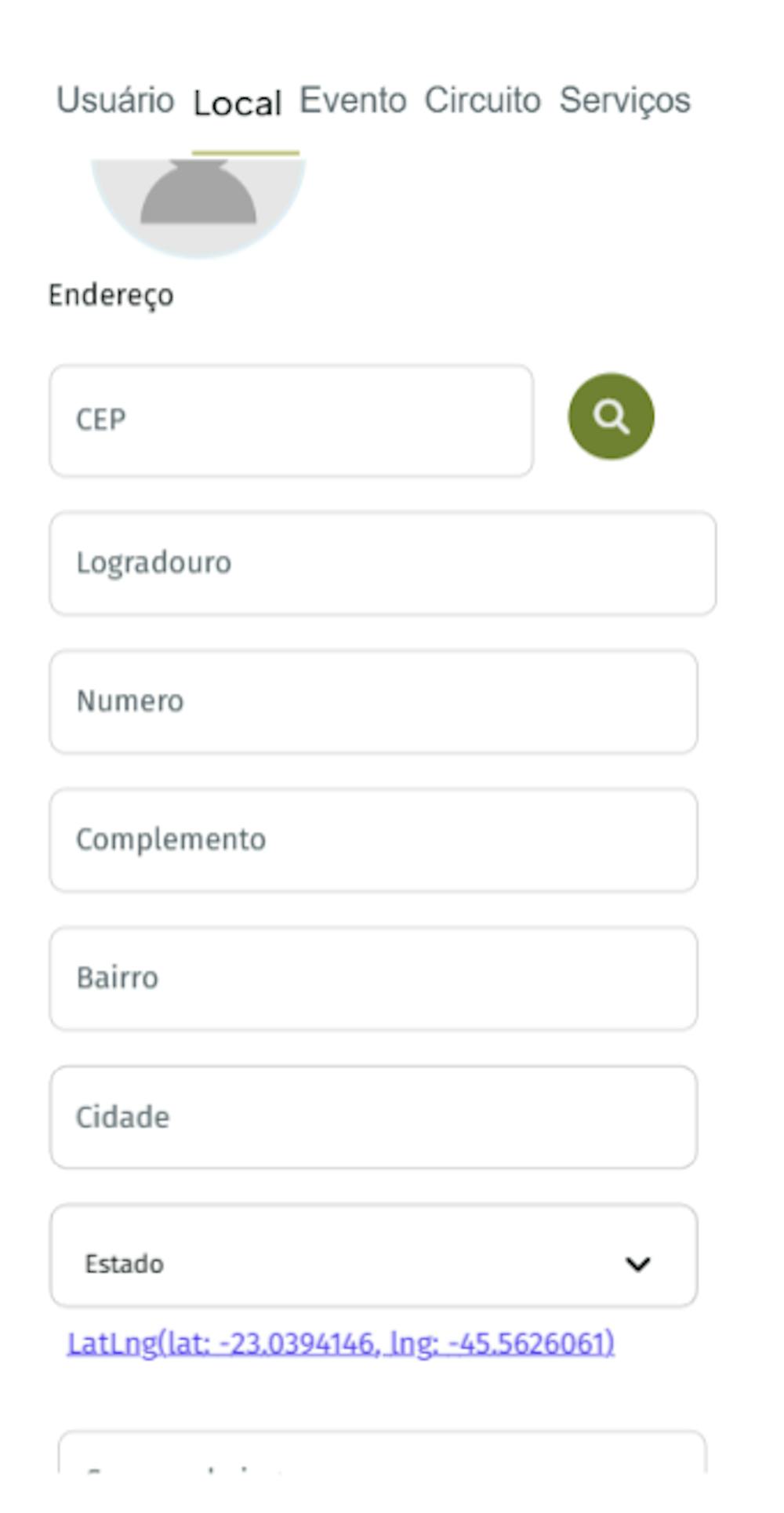Tap the CEP input field
784x1513 pixels.
point(291,420)
